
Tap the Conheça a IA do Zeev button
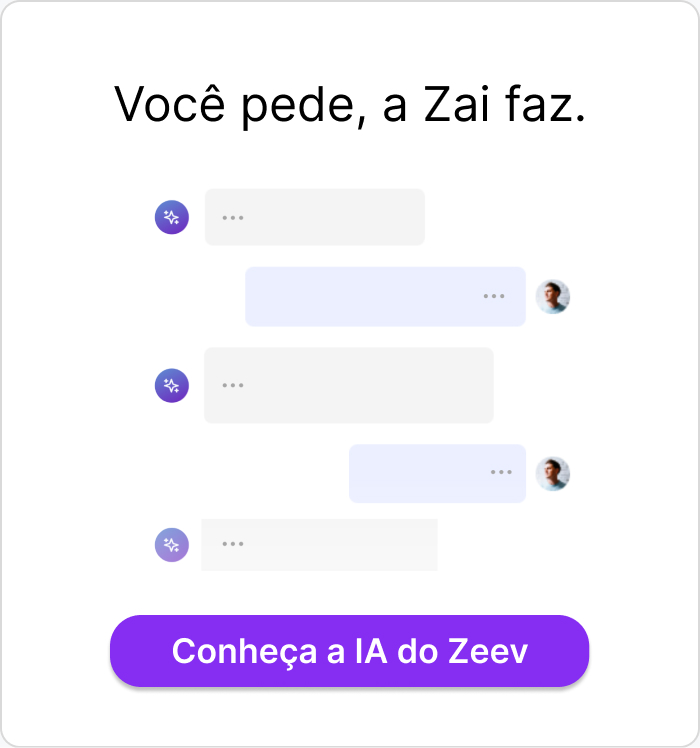[349, 651]
